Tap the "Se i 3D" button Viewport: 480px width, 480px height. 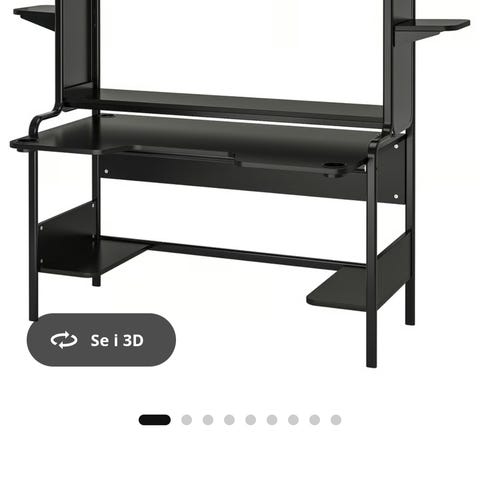click(101, 340)
